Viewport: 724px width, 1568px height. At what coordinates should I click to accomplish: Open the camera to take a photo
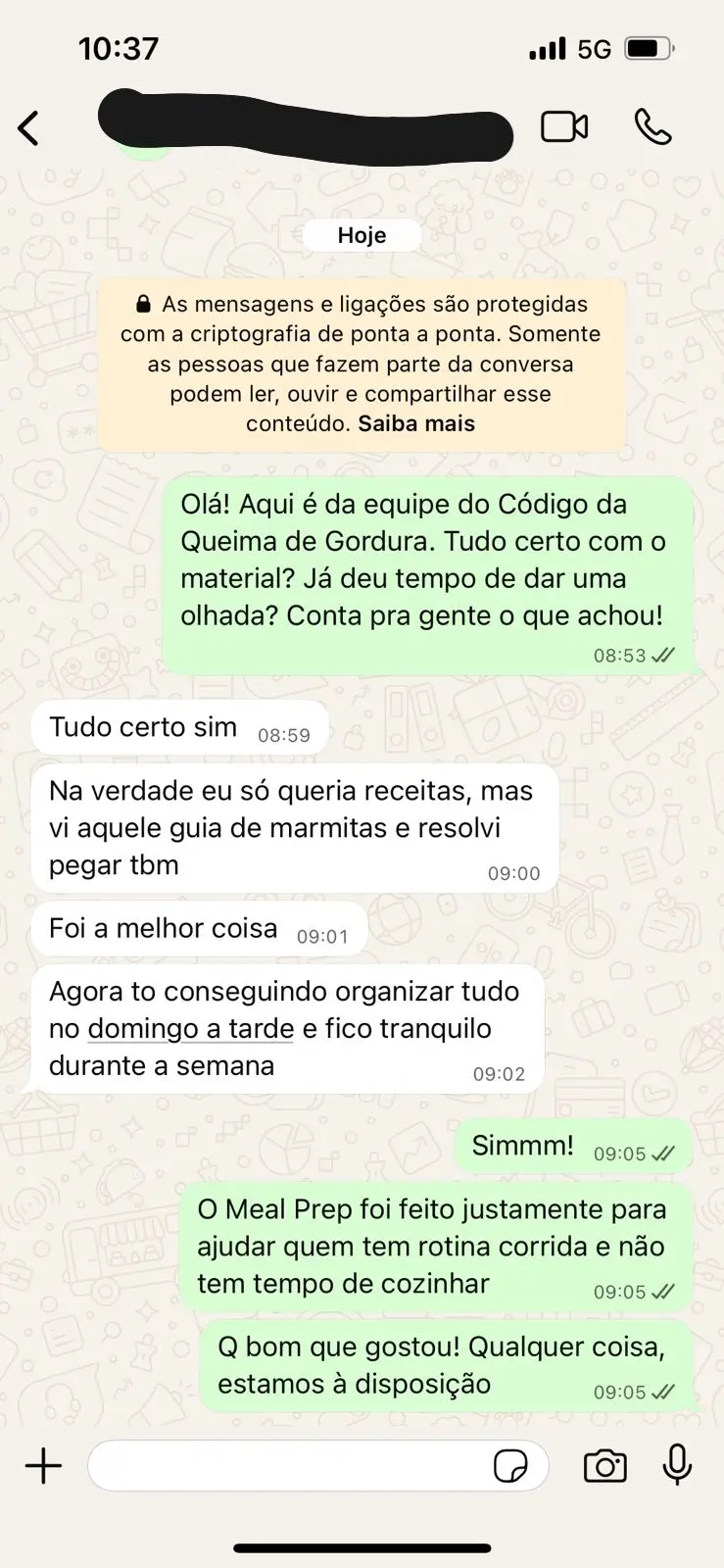pyautogui.click(x=604, y=1466)
